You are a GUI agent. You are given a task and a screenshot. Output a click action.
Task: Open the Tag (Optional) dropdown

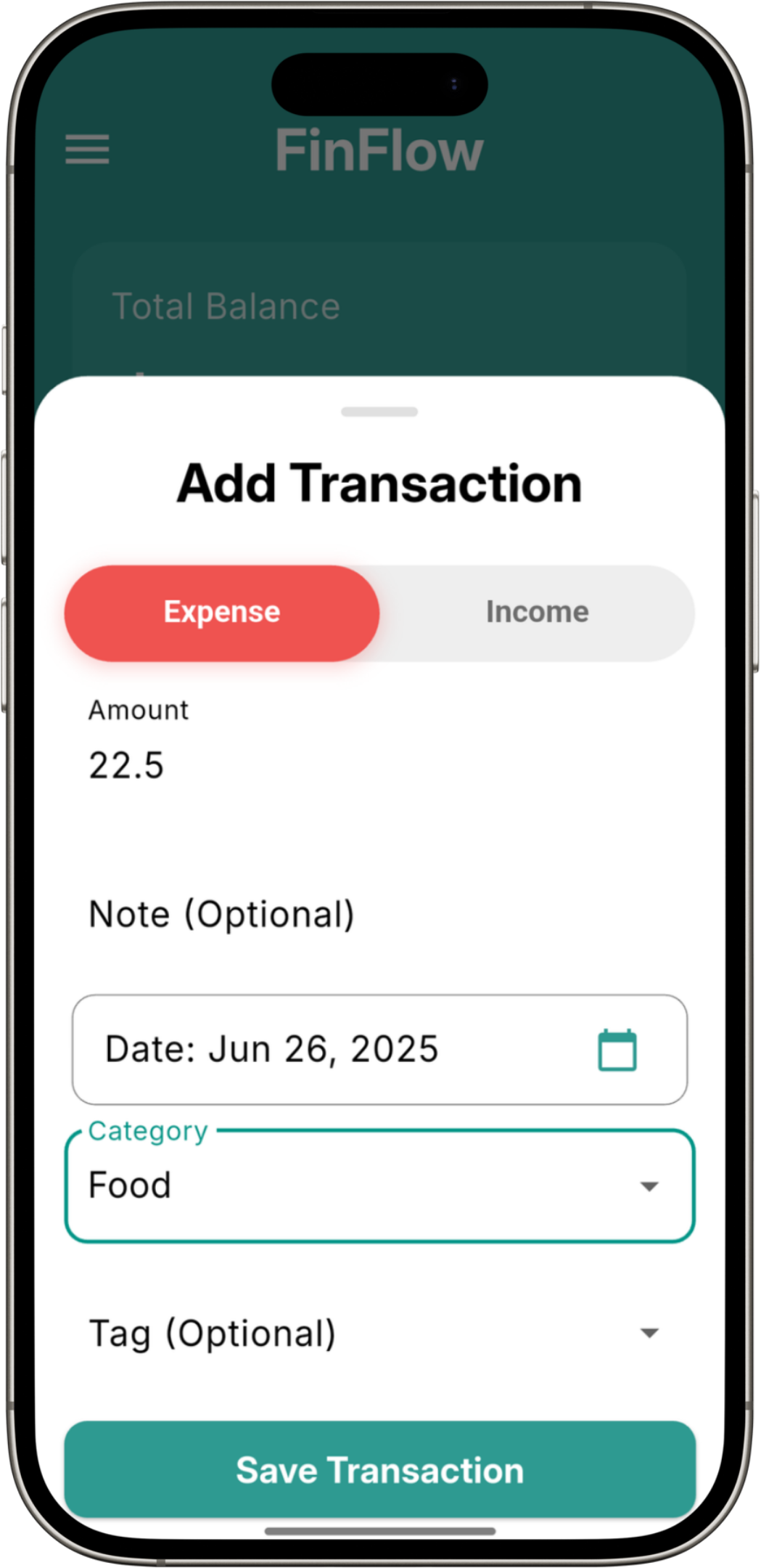379,1333
